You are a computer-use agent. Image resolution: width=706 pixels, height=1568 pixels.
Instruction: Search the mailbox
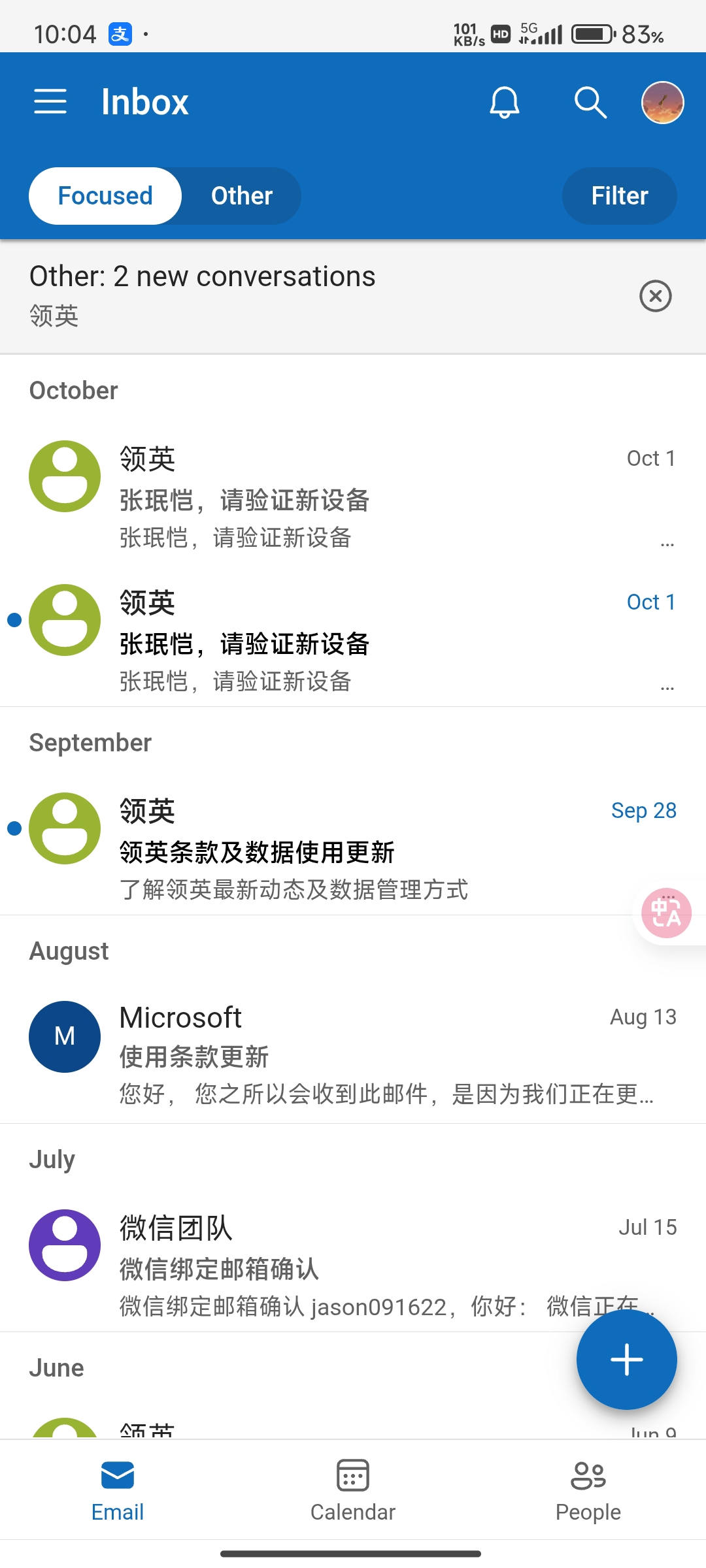[x=590, y=103]
